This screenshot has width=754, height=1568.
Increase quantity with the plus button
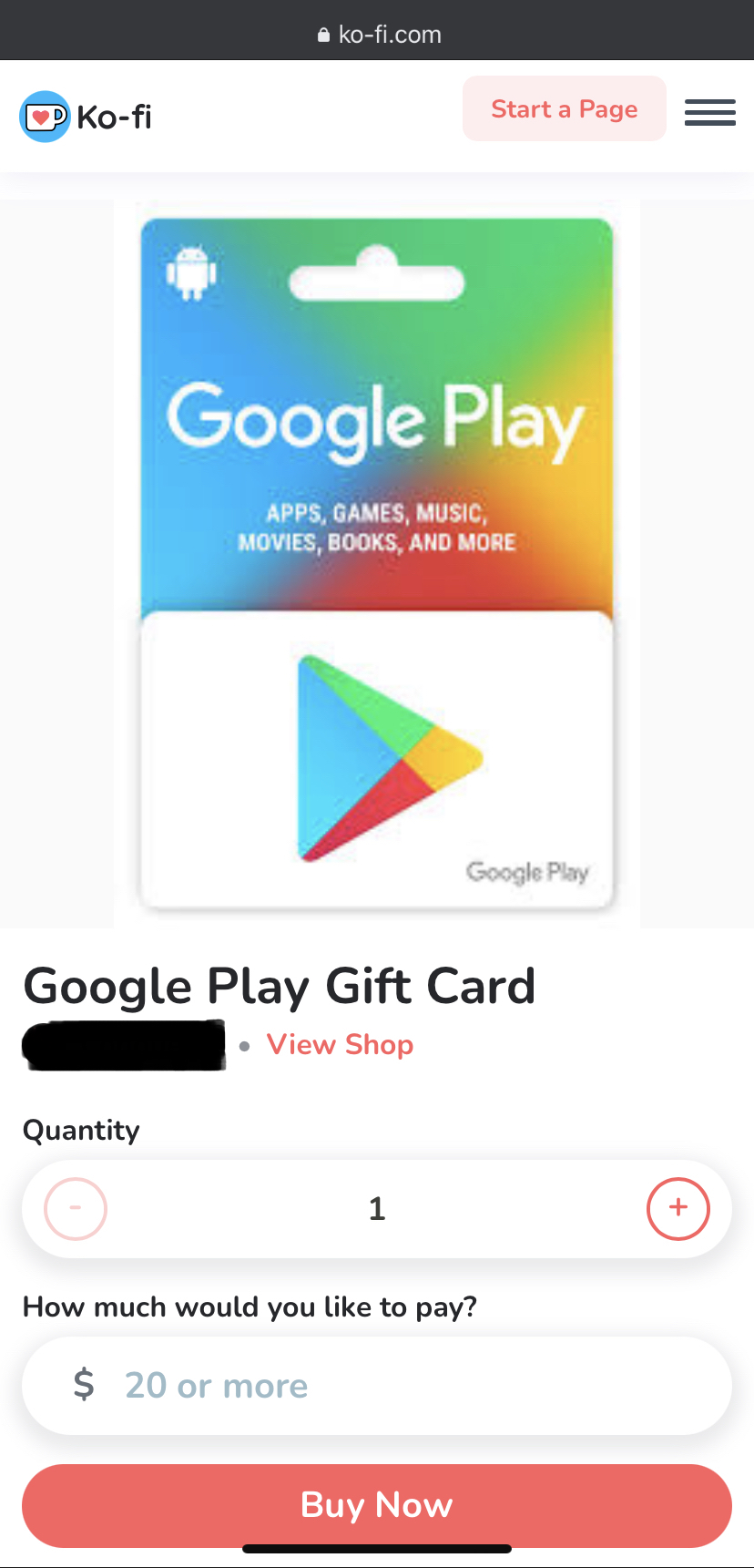pyautogui.click(x=678, y=1208)
